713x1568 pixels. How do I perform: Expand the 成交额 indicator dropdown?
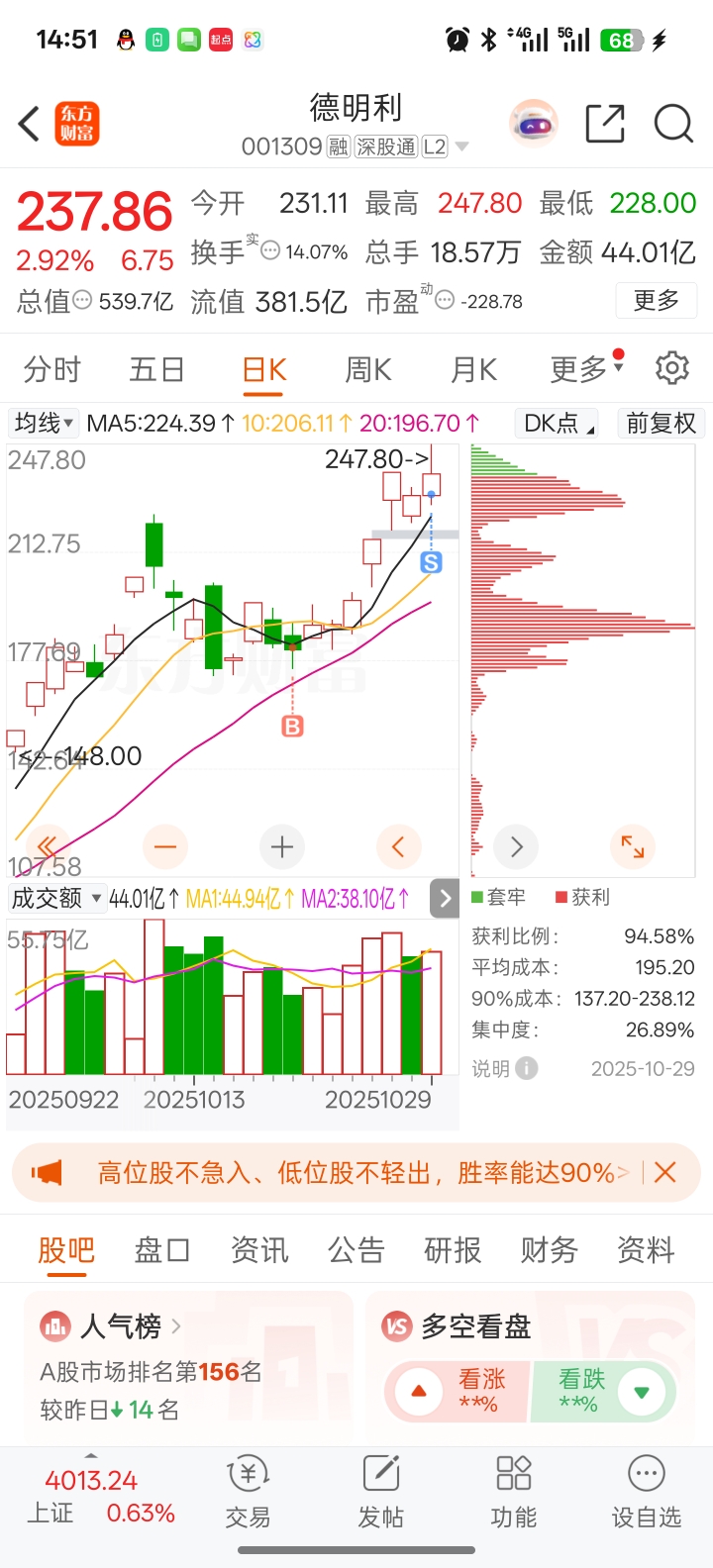coord(55,898)
